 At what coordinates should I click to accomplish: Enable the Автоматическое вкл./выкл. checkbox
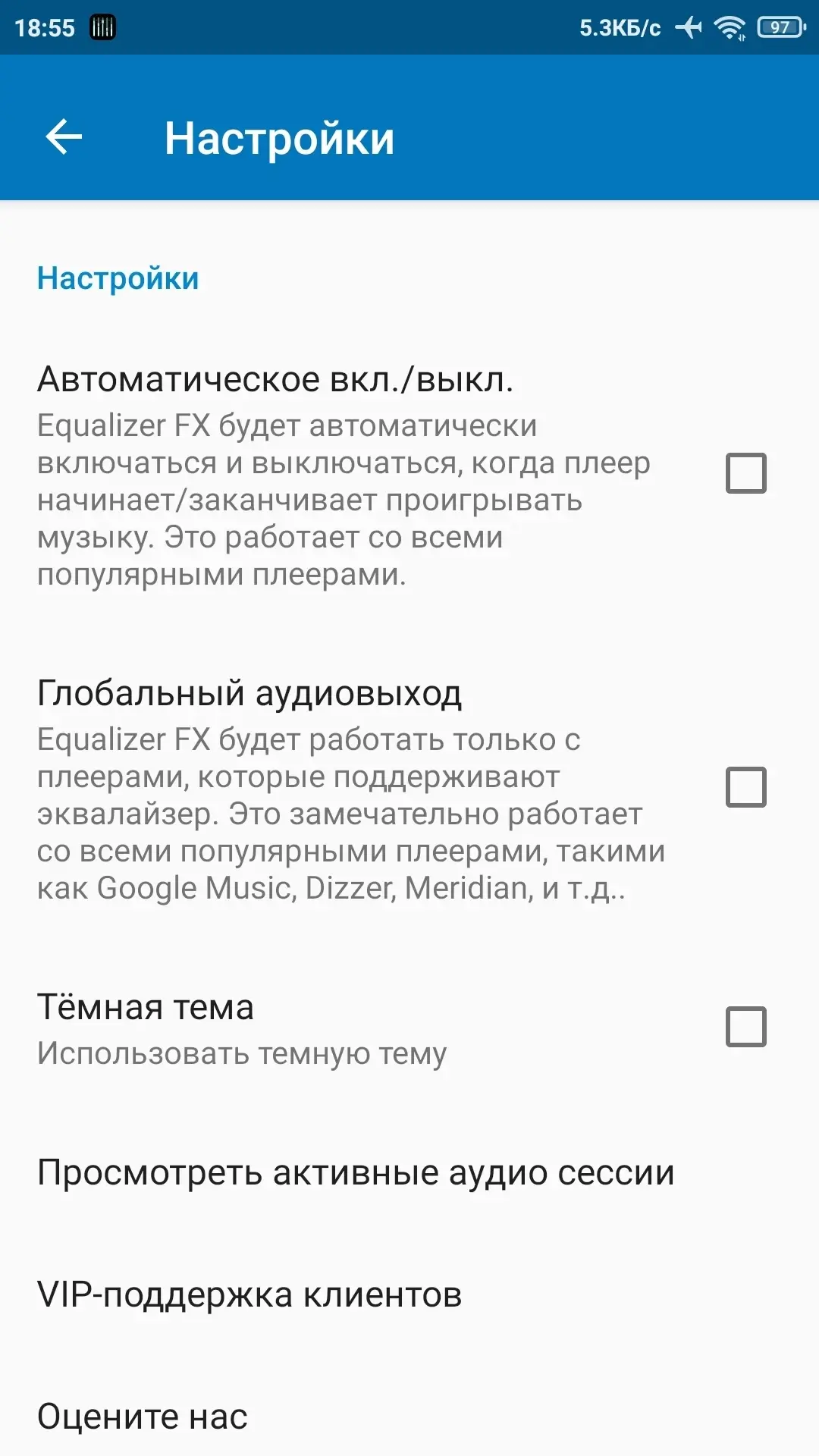click(745, 473)
